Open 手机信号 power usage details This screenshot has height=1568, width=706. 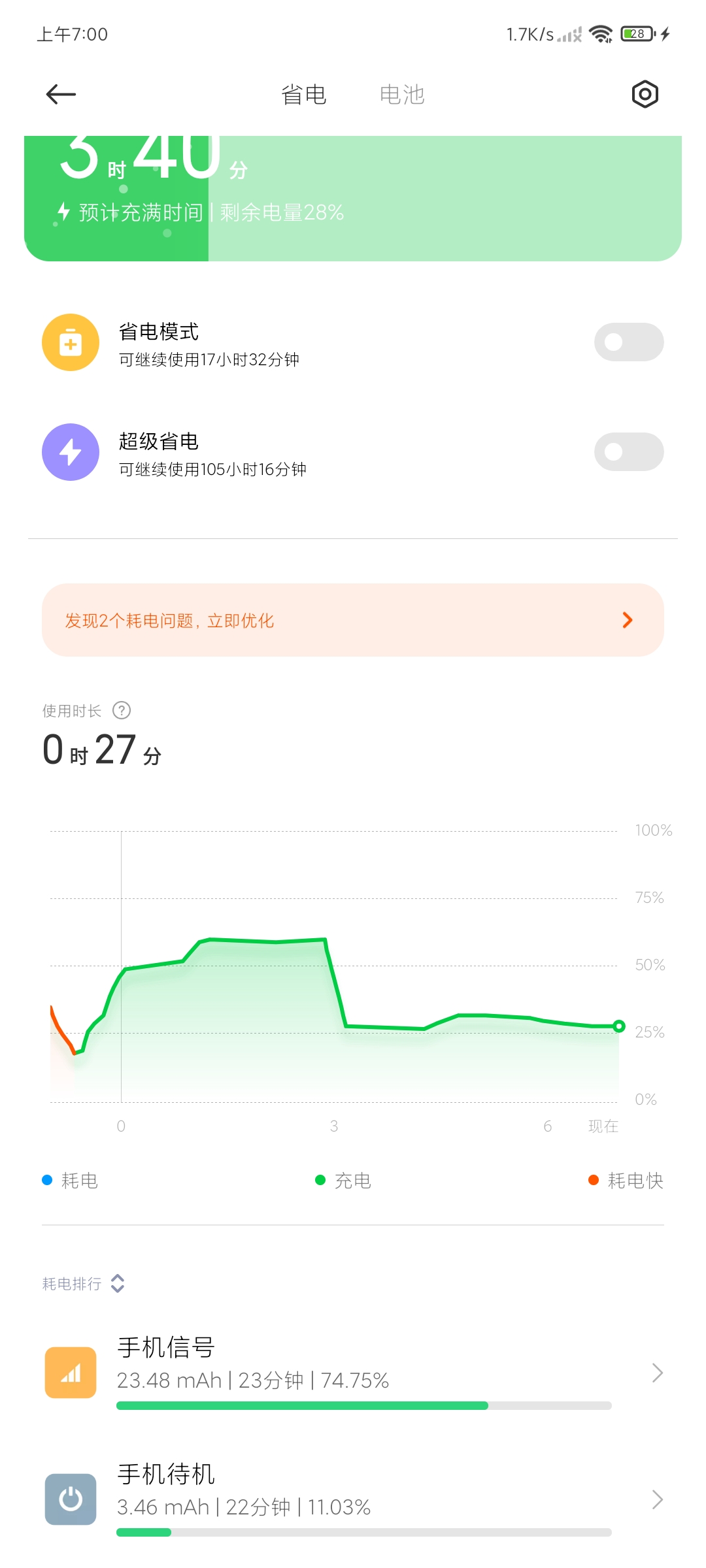pyautogui.click(x=353, y=1373)
